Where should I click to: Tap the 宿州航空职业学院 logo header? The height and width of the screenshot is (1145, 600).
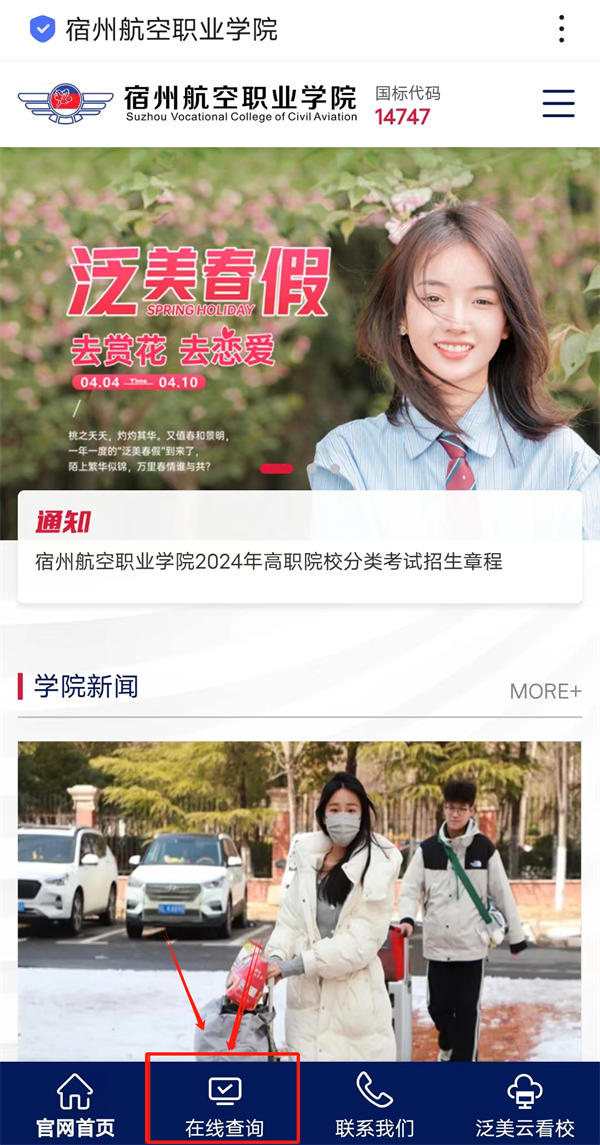(190, 103)
